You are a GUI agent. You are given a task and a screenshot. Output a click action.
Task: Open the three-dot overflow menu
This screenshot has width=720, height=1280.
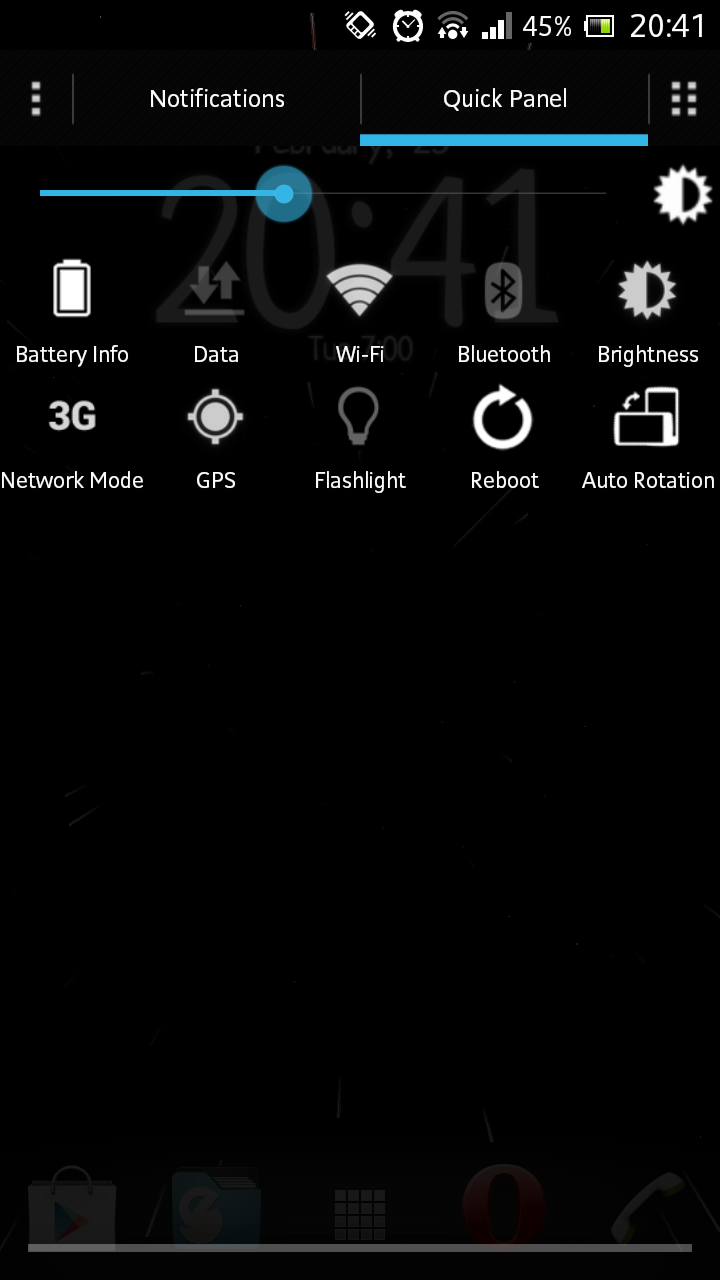coord(36,98)
